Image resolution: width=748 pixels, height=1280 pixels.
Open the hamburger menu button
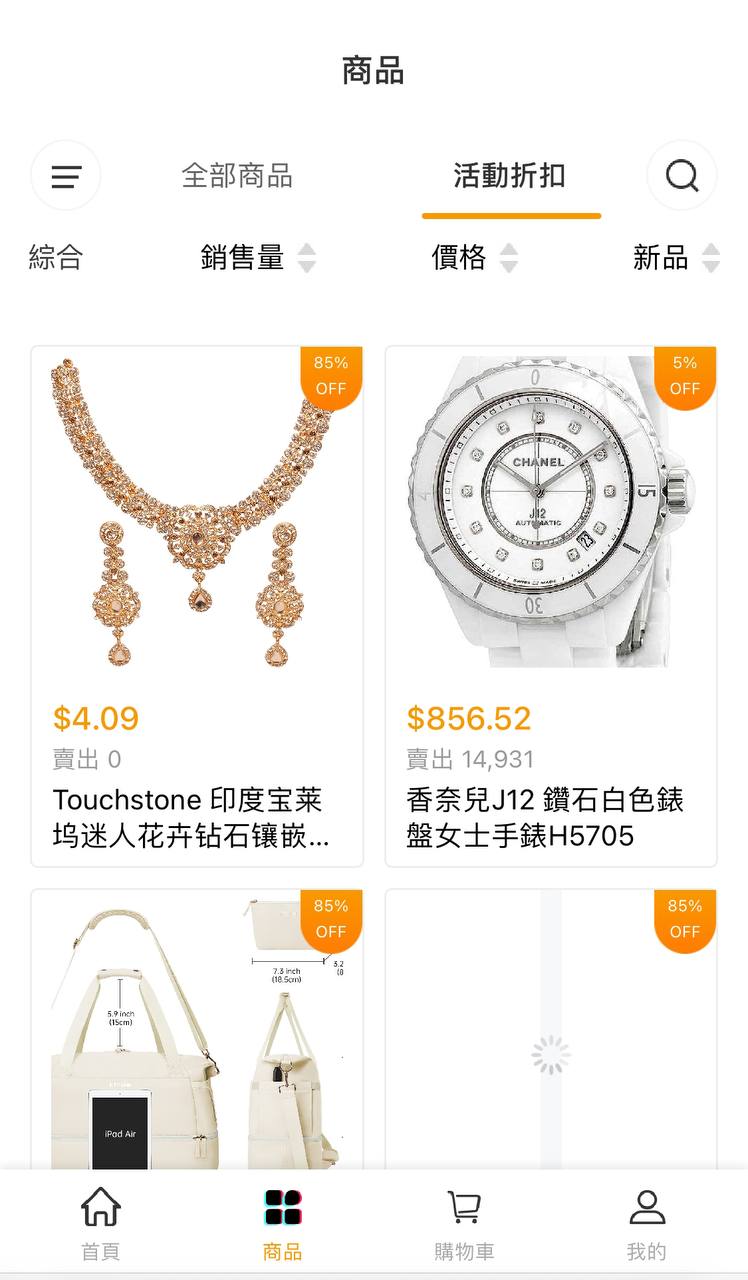click(66, 176)
